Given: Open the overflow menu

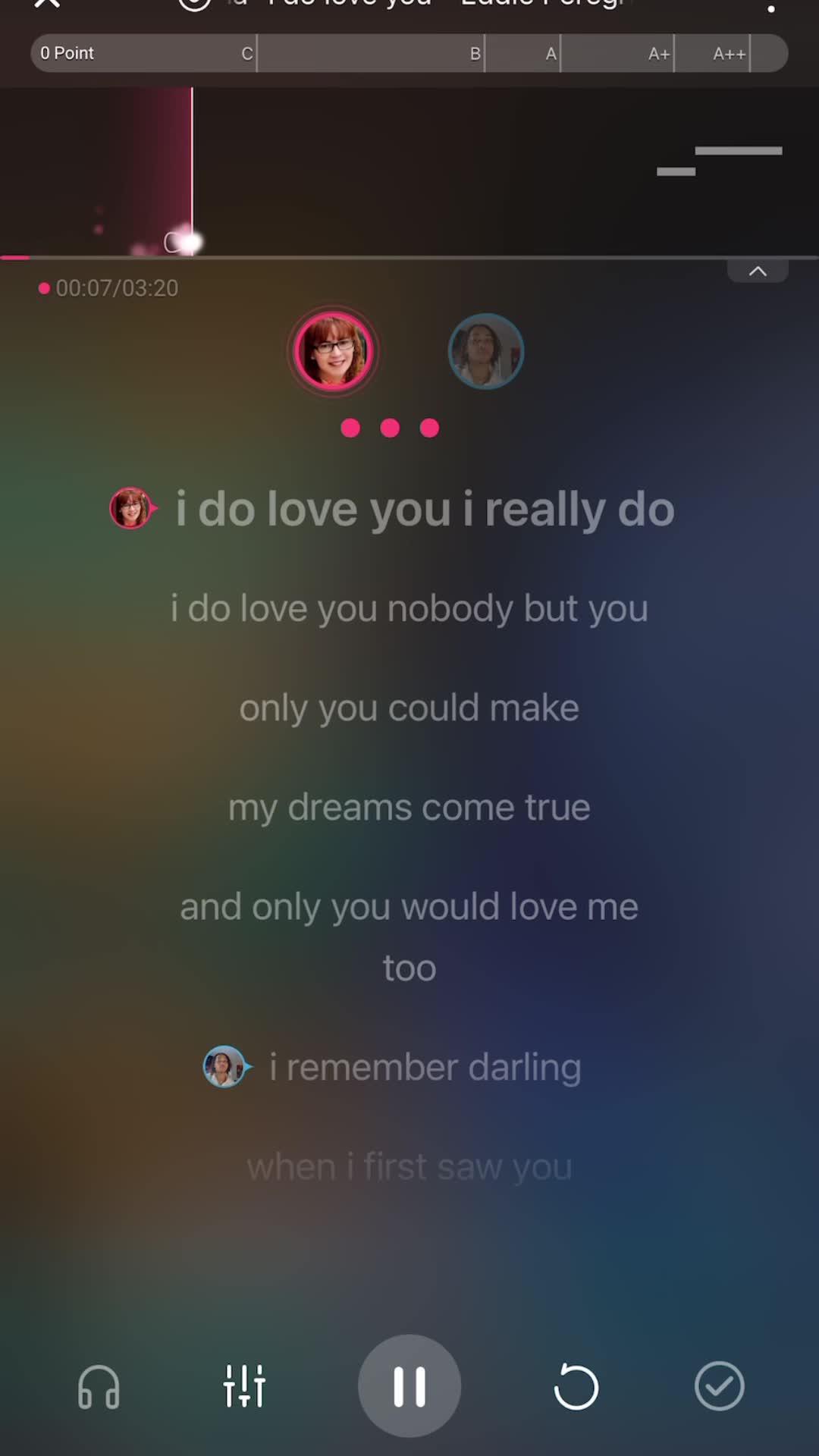Looking at the screenshot, I should [770, 8].
